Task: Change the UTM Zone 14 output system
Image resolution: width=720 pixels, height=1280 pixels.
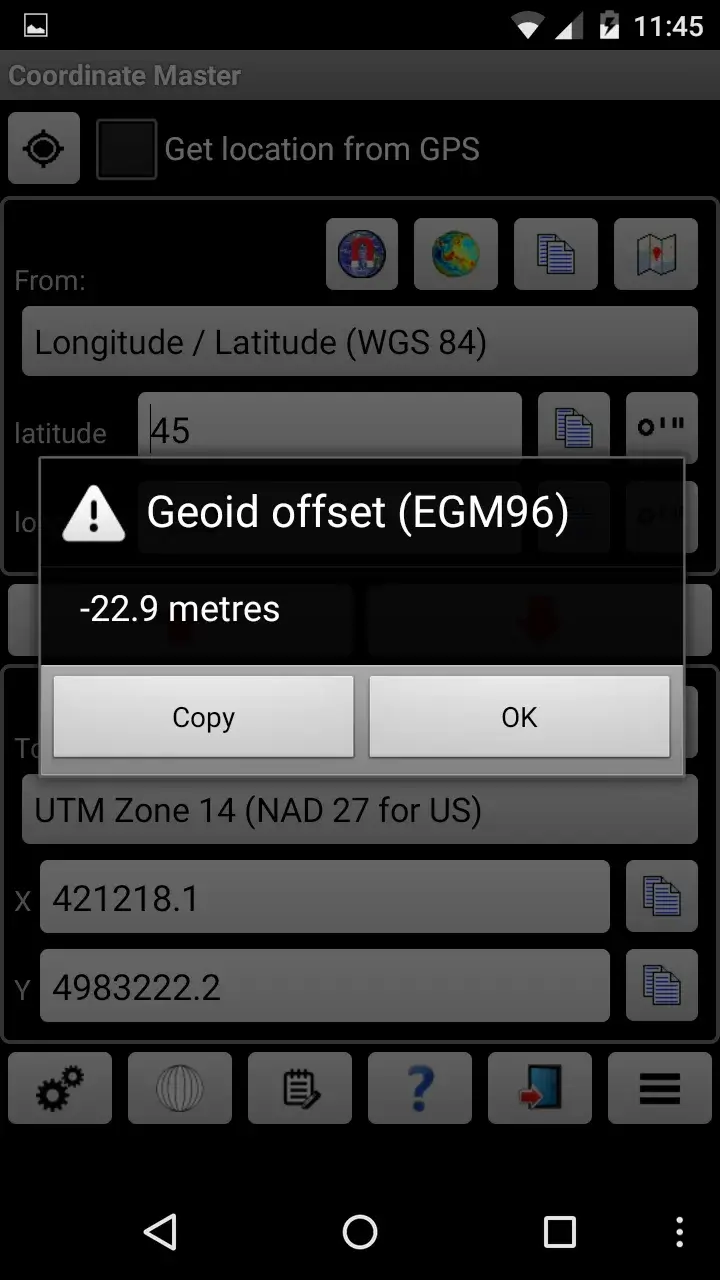Action: pyautogui.click(x=360, y=810)
